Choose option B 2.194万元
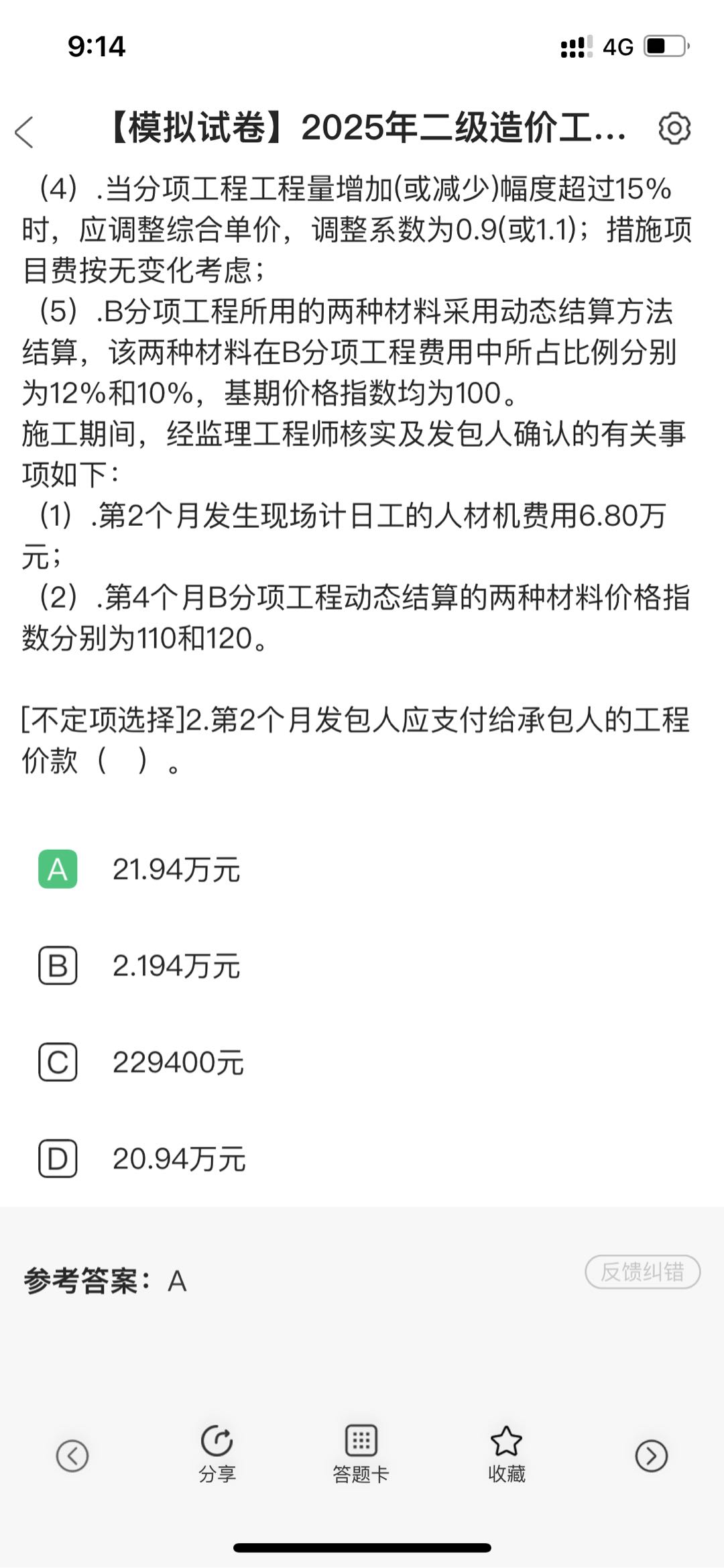Image resolution: width=724 pixels, height=1568 pixels. (x=58, y=966)
